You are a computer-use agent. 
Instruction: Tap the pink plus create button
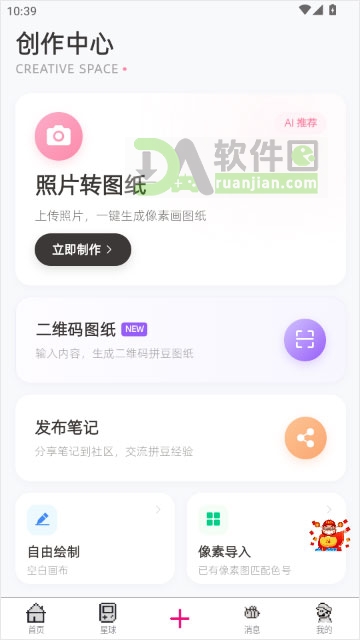[x=180, y=618]
